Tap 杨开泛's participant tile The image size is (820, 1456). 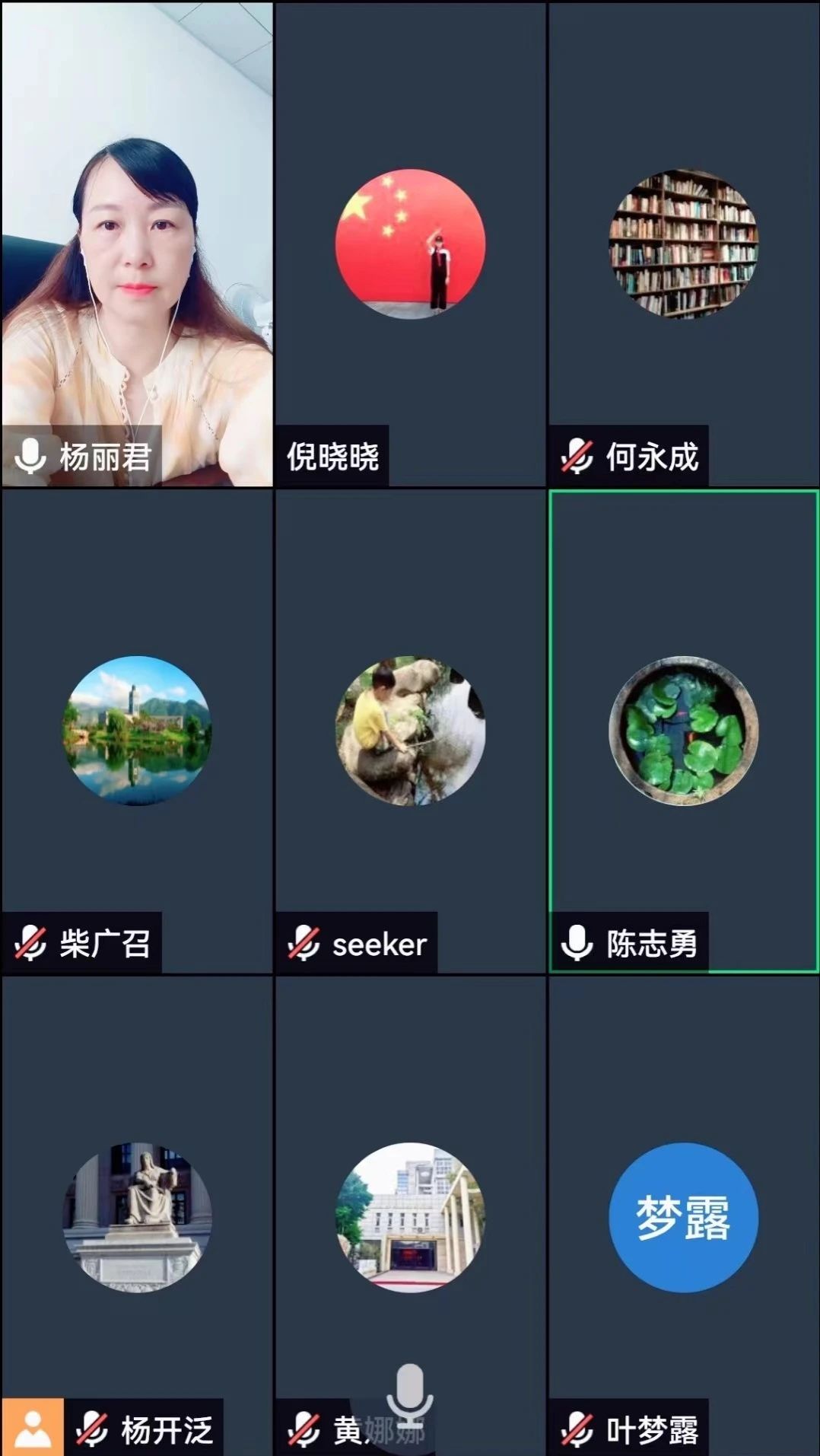(x=137, y=1216)
